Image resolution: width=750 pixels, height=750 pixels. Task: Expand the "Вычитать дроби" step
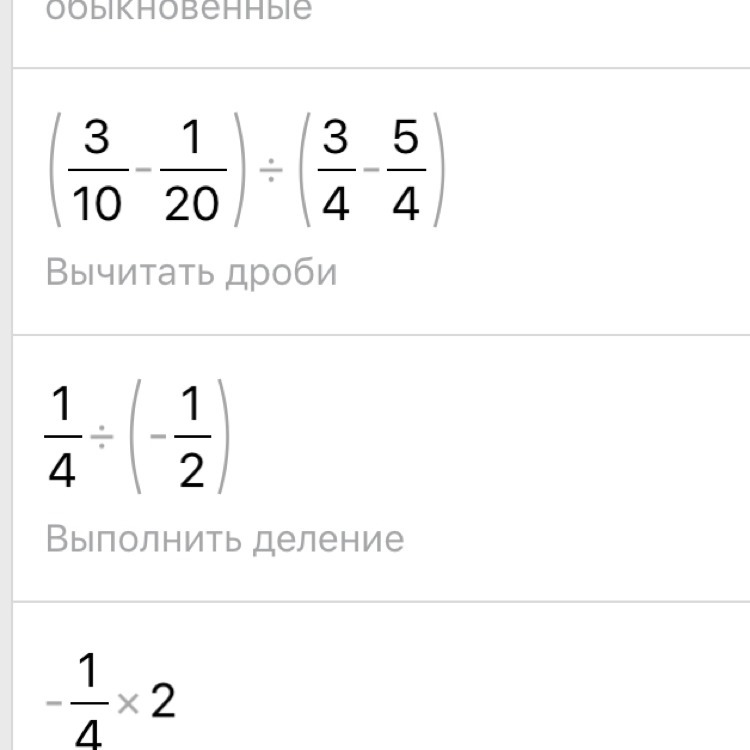(191, 273)
